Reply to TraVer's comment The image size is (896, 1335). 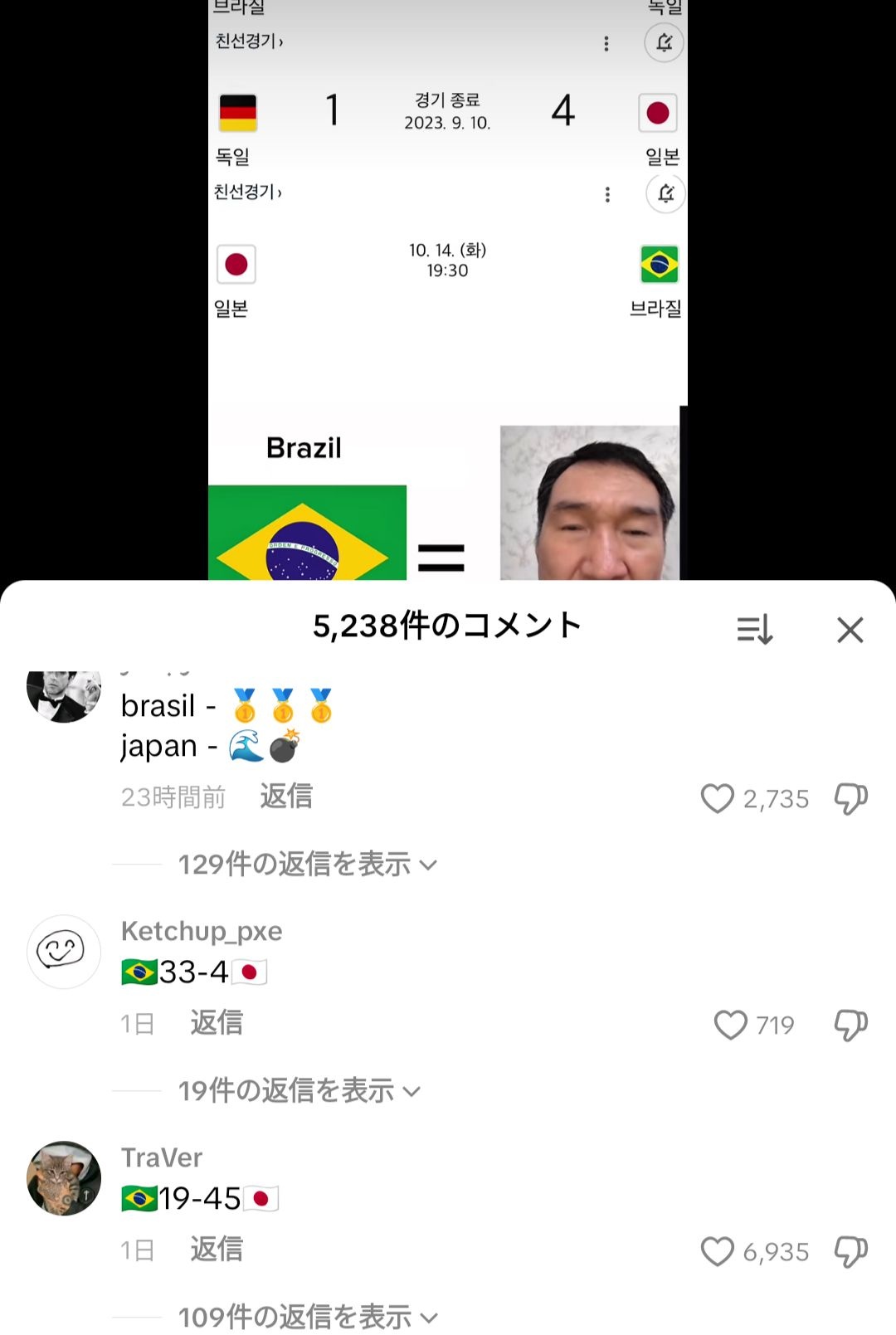click(x=216, y=1250)
